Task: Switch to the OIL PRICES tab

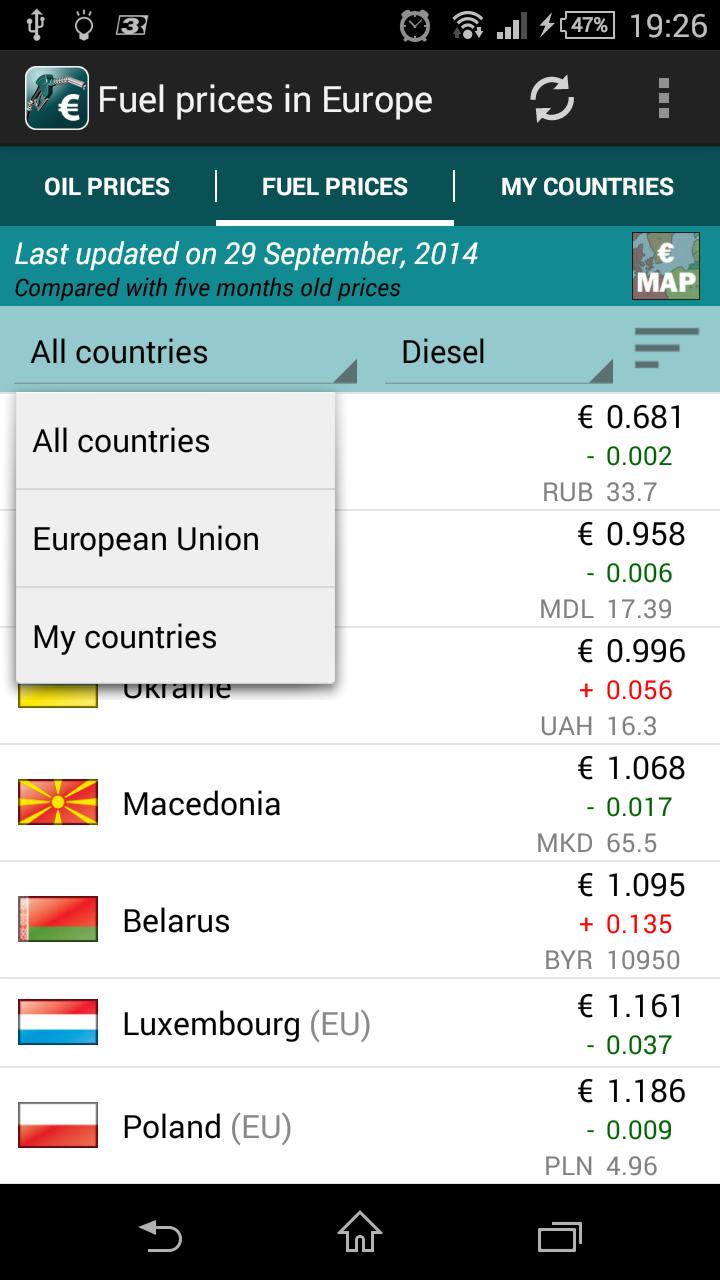Action: [107, 186]
